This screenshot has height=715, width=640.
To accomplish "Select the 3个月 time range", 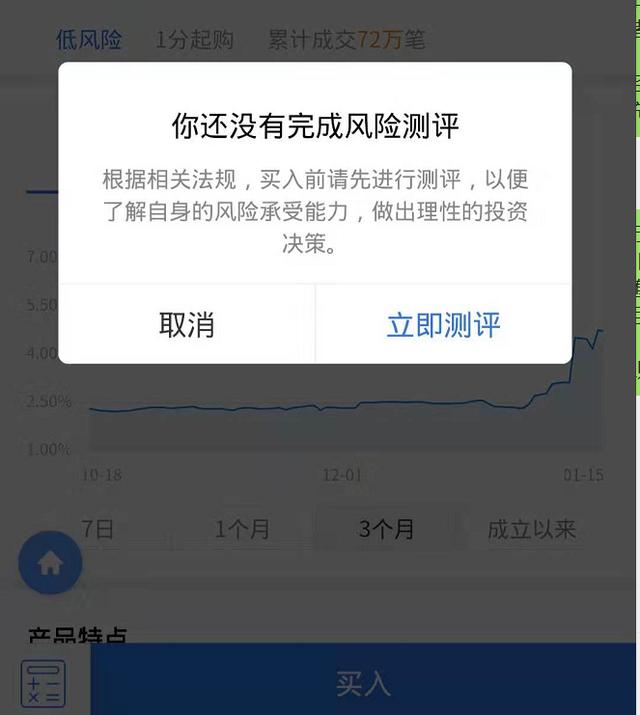I will click(386, 529).
